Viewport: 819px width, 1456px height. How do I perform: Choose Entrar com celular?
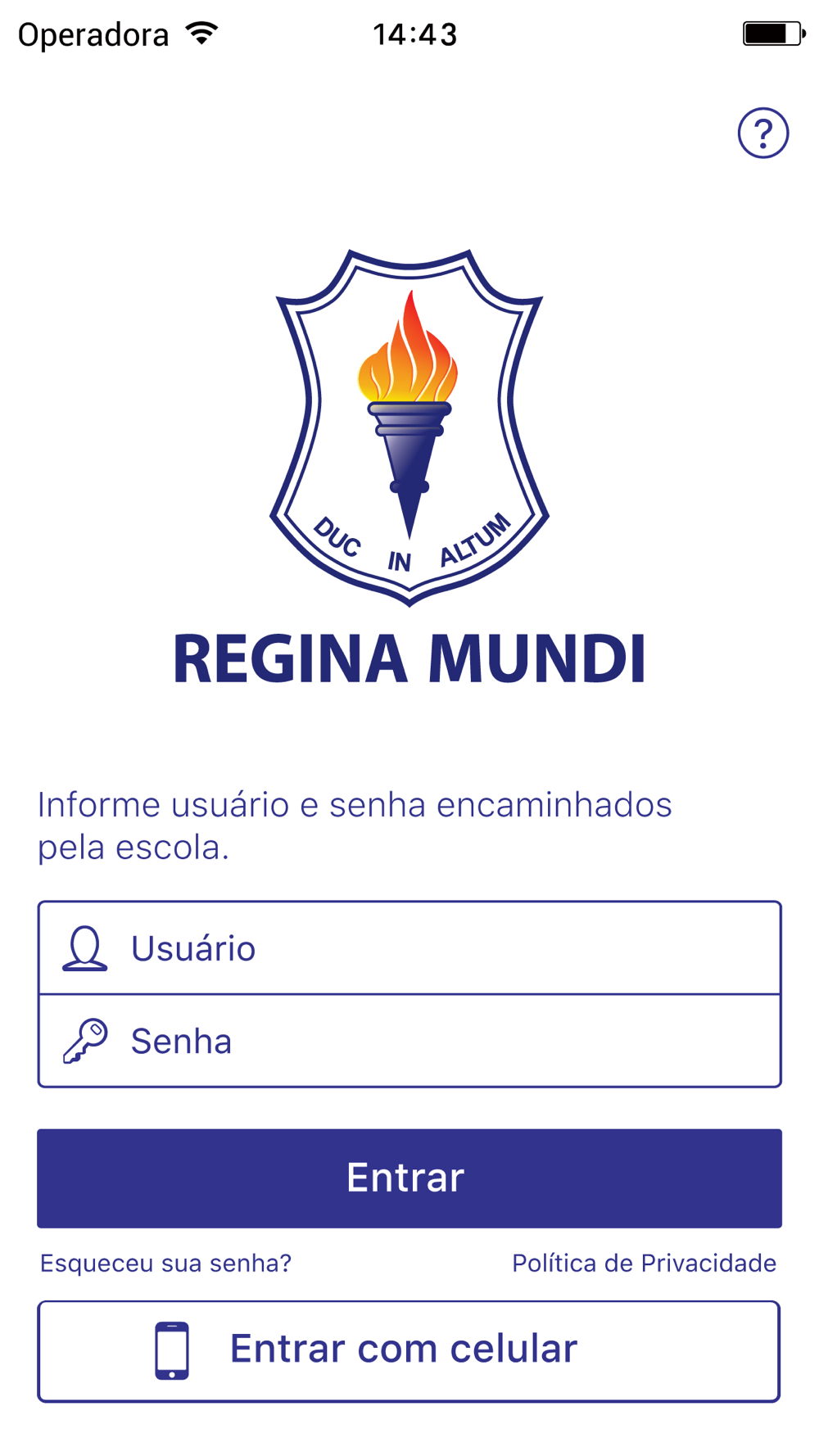tap(409, 1351)
